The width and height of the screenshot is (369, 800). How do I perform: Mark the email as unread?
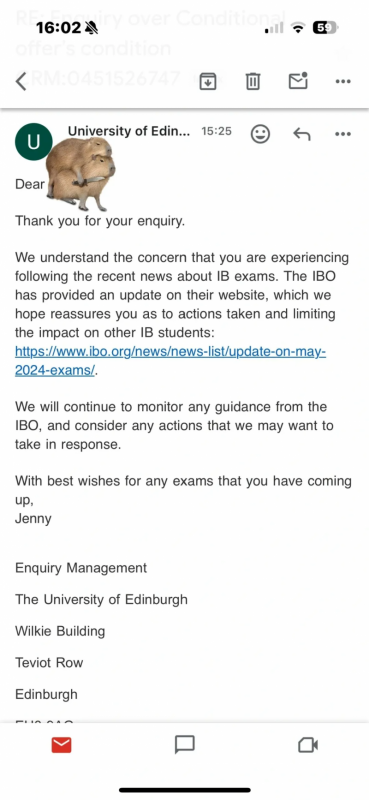coord(298,81)
